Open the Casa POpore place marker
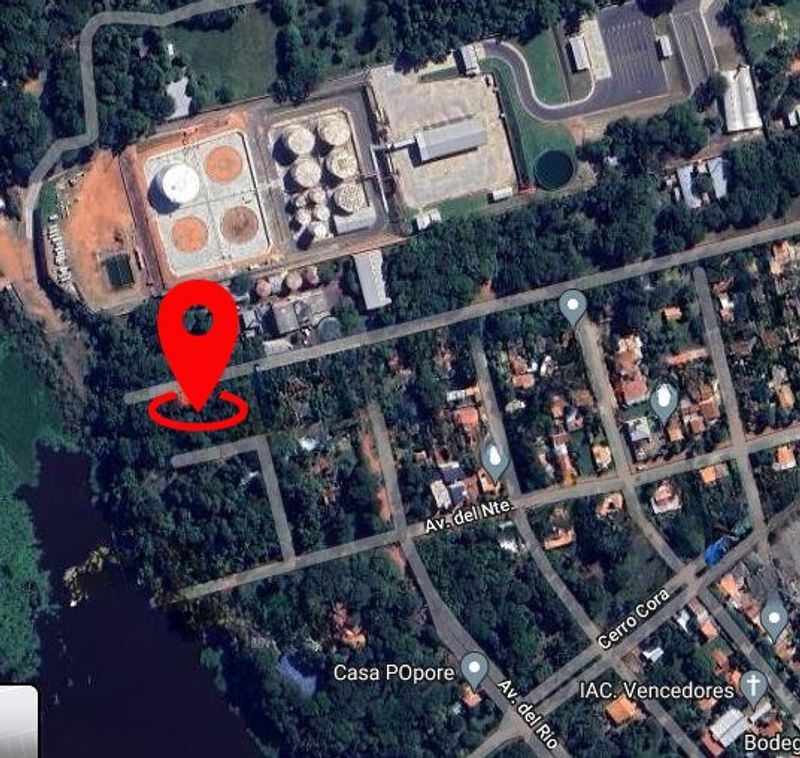The image size is (800, 758). pos(474,667)
